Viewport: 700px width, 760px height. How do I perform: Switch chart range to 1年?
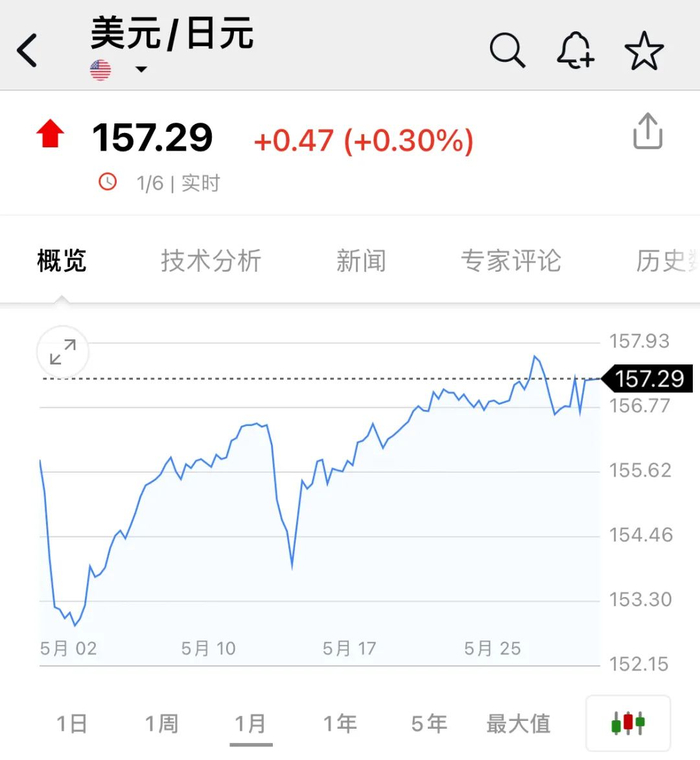(x=340, y=723)
